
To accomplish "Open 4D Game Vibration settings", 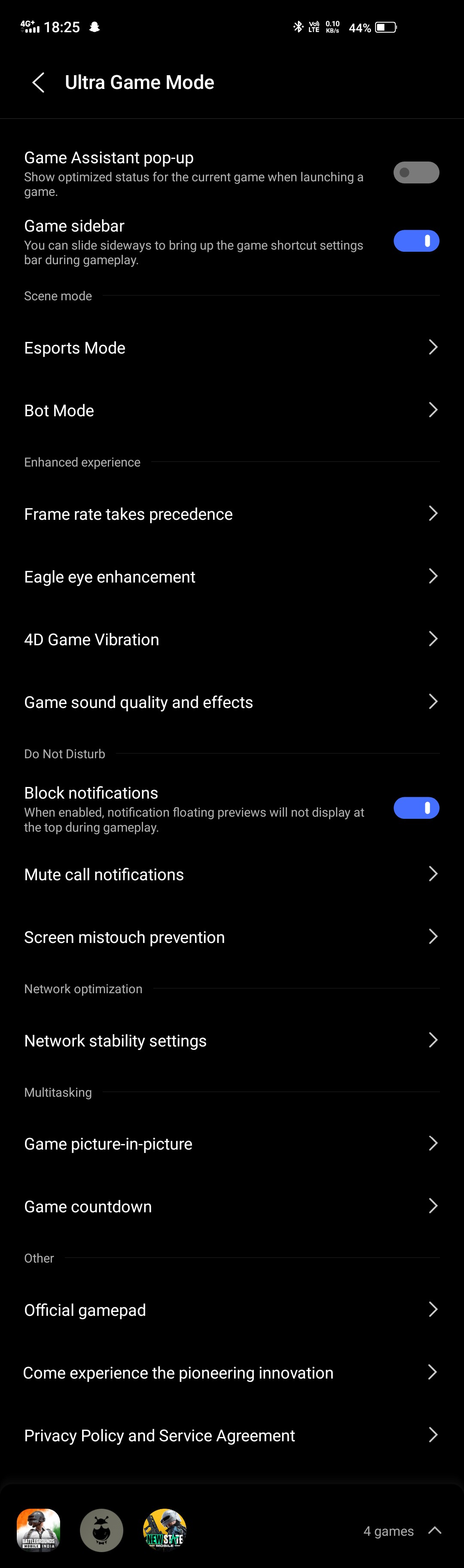I will coord(232,640).
